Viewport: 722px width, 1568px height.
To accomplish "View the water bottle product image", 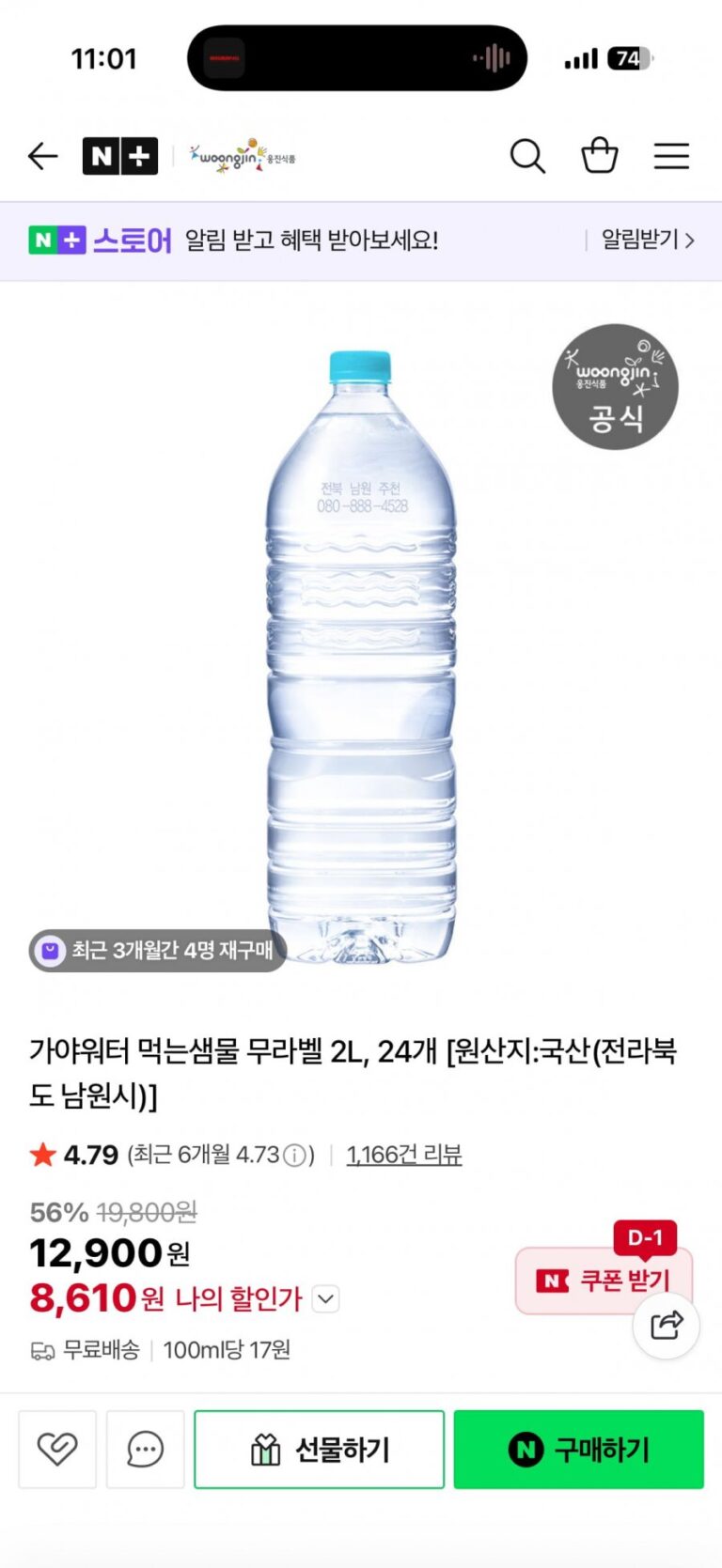I will tap(361, 658).
